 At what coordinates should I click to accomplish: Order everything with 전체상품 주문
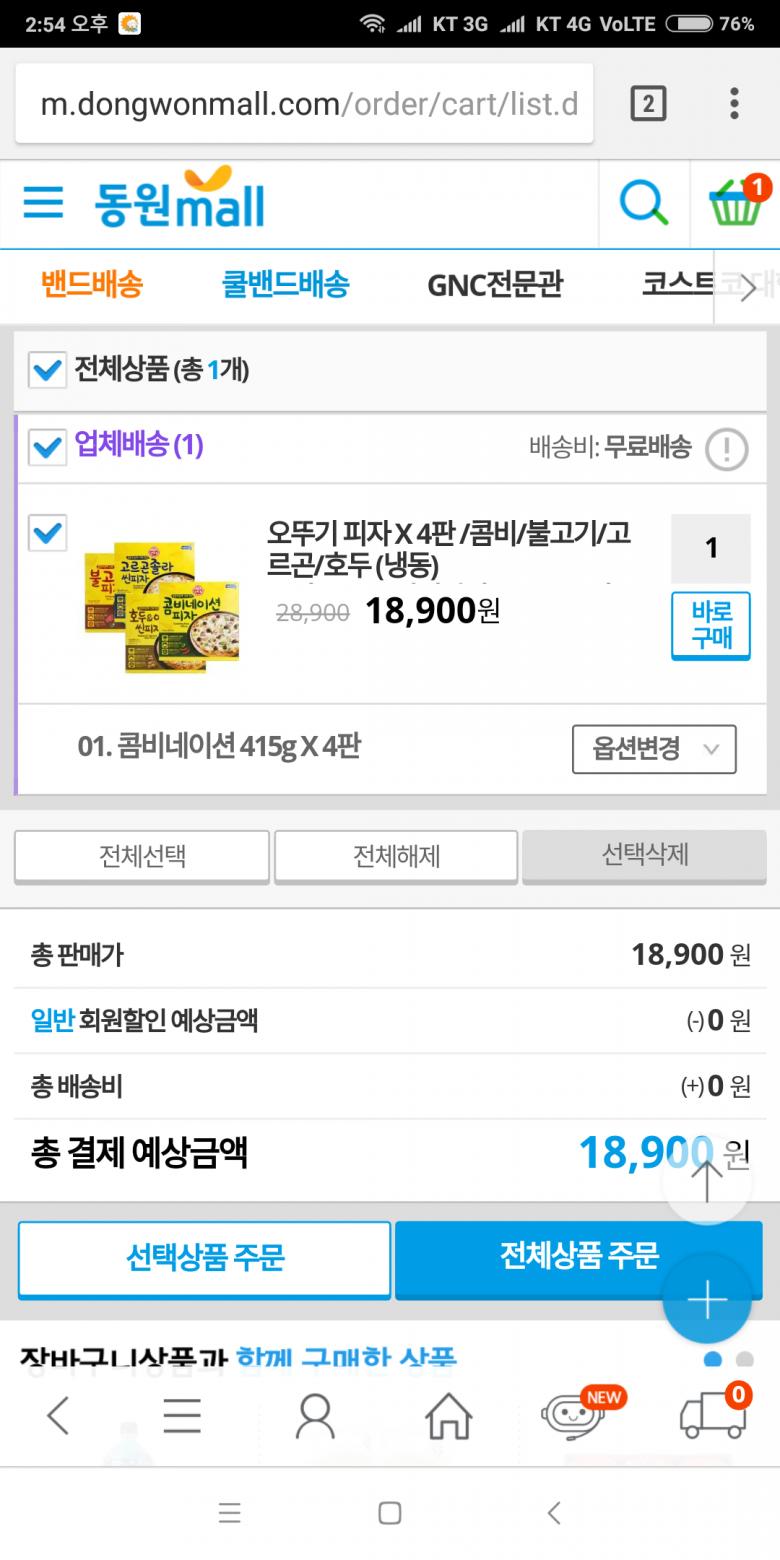pyautogui.click(x=578, y=1257)
